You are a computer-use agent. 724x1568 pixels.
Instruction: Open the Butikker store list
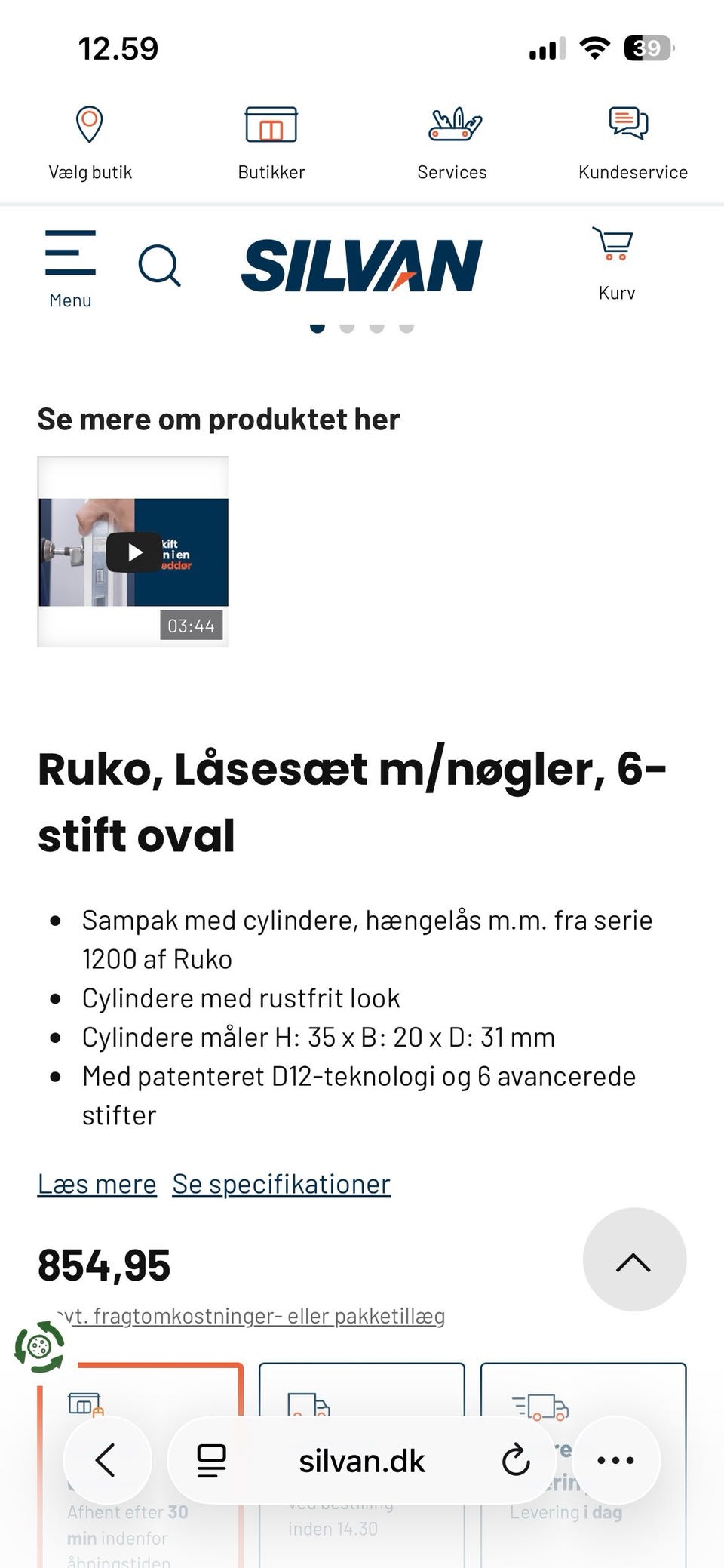pos(271,143)
